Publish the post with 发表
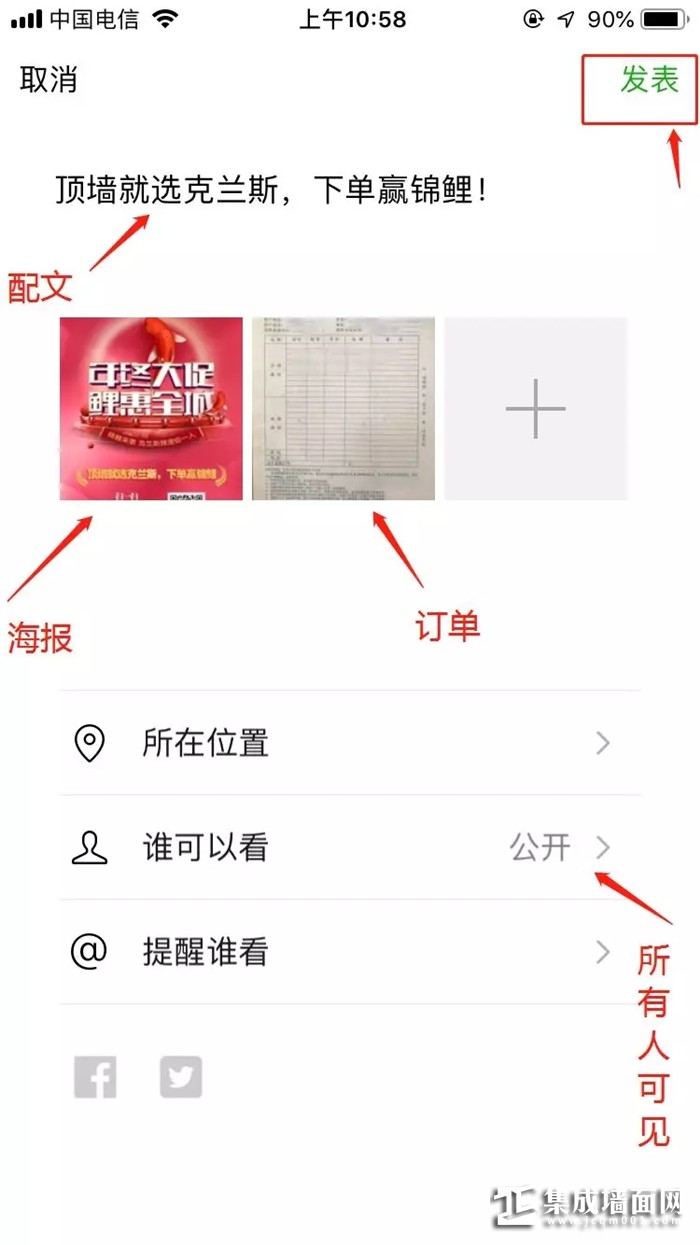The height and width of the screenshot is (1245, 700). click(650, 80)
